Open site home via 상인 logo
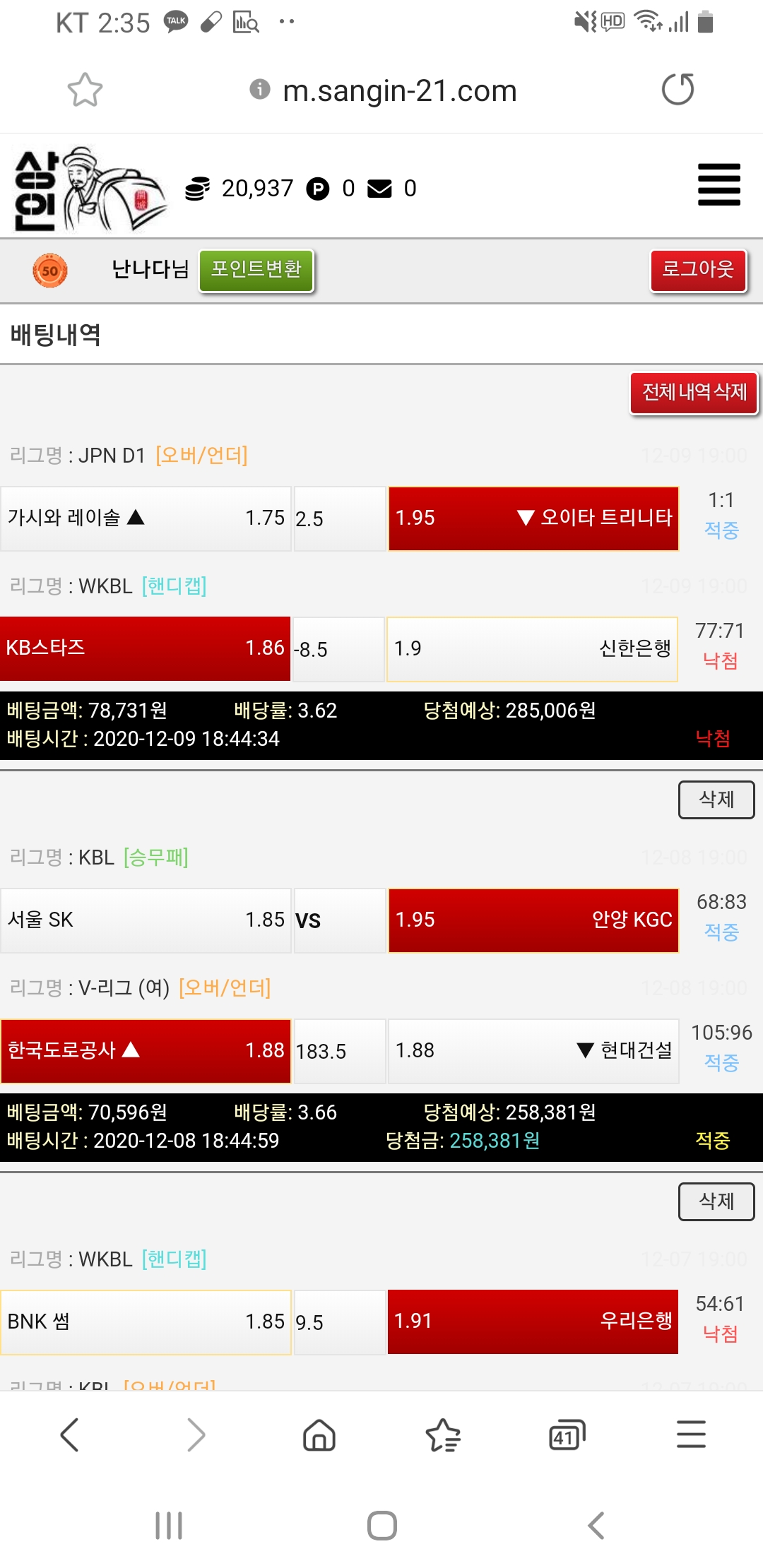 click(x=88, y=189)
